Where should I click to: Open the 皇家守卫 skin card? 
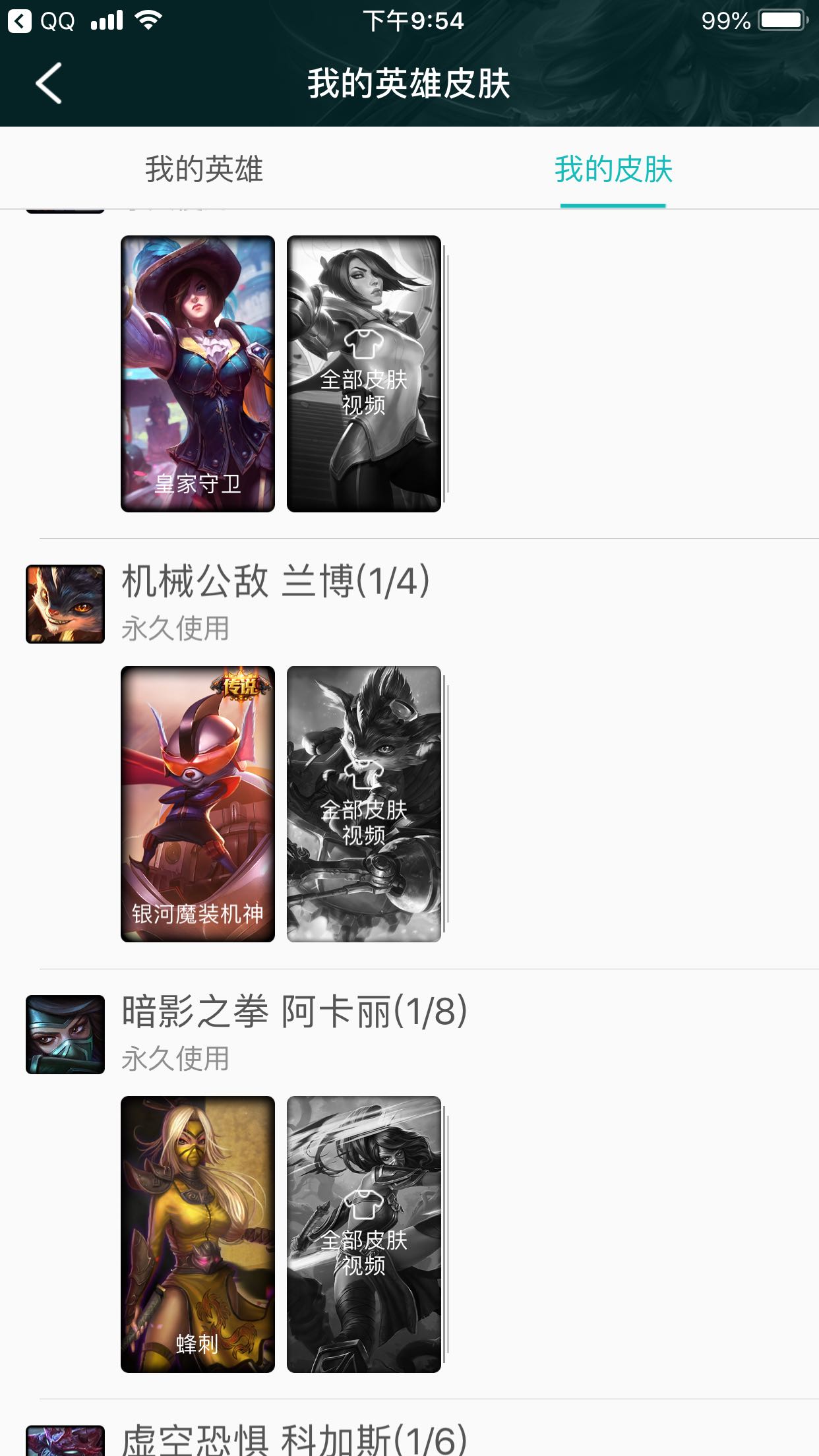(198, 373)
